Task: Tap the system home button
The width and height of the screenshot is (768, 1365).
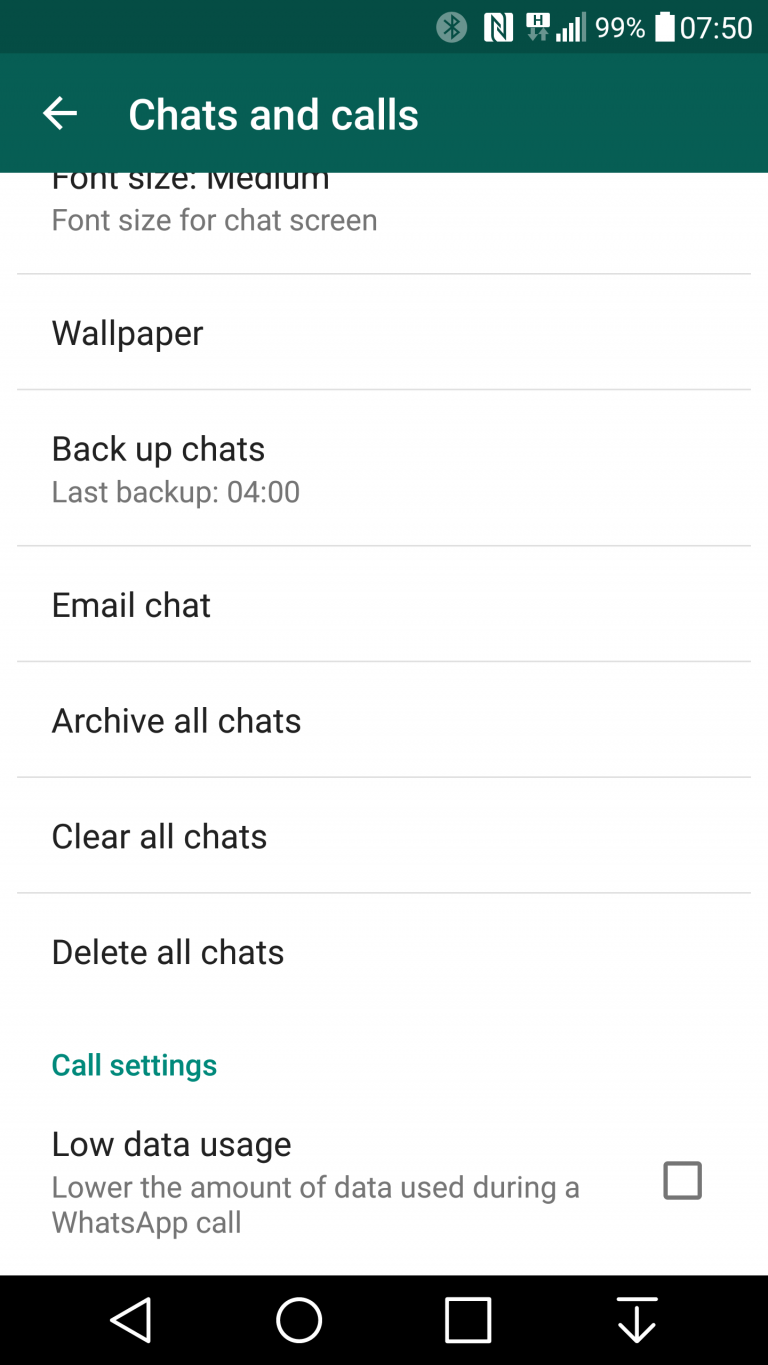Action: (299, 1320)
